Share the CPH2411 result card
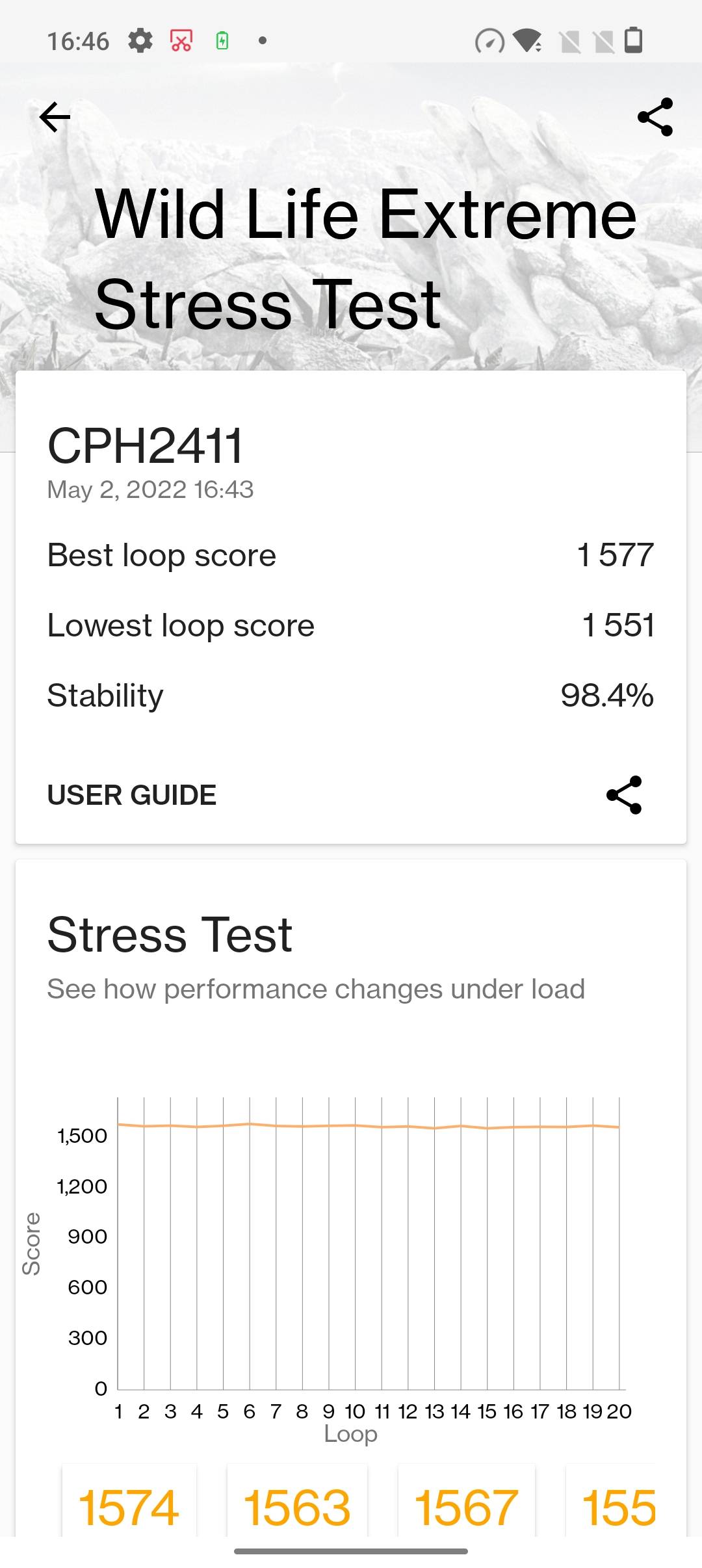 [624, 794]
